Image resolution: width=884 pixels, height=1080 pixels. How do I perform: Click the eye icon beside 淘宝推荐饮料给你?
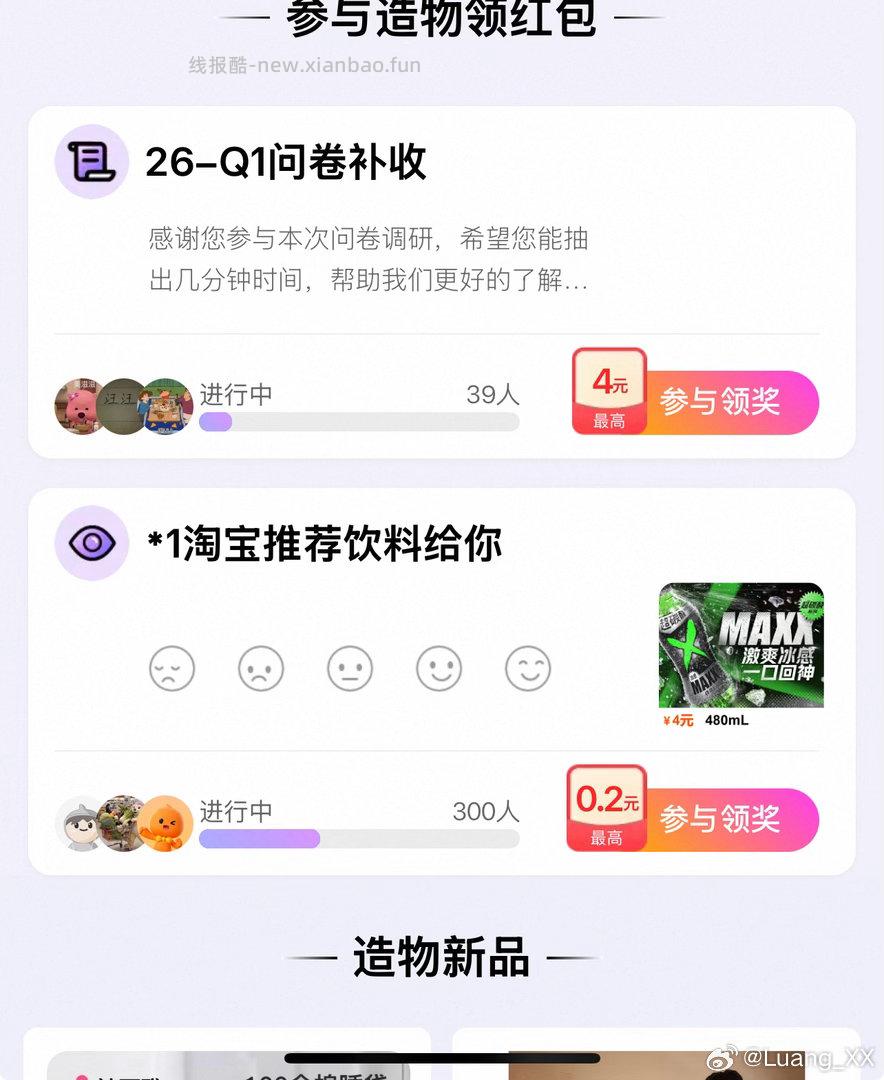click(91, 543)
